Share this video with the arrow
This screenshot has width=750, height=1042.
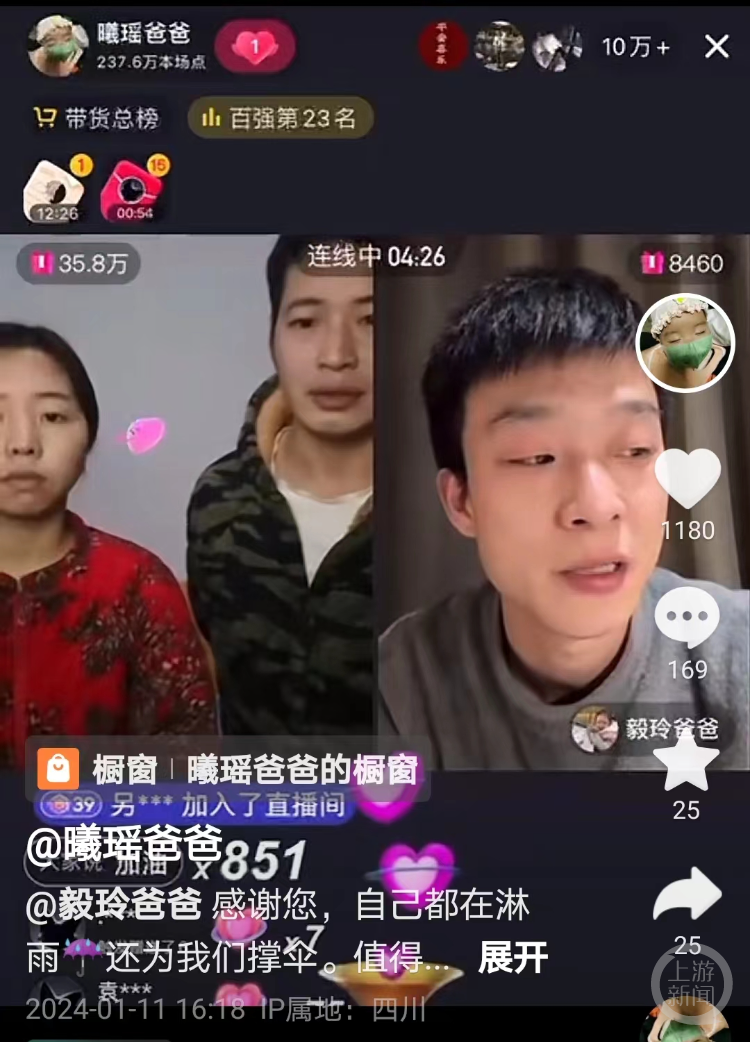(x=687, y=895)
